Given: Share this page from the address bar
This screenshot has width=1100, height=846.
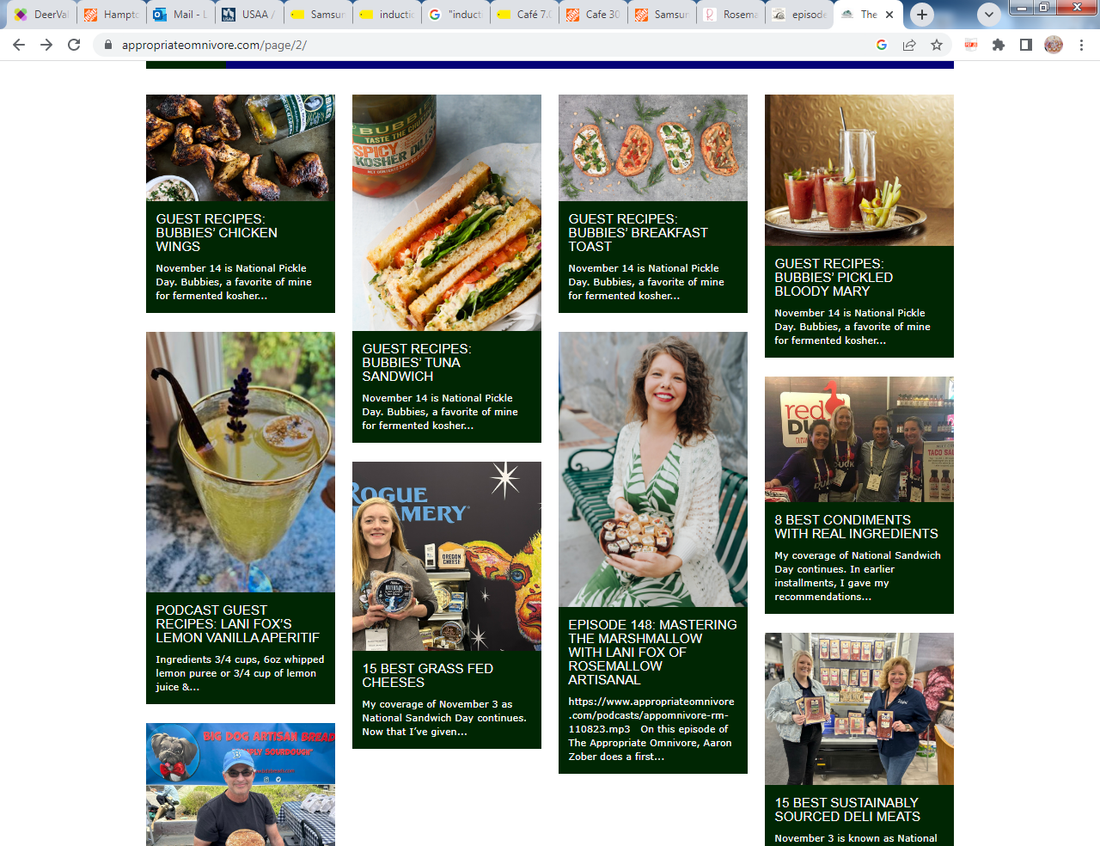Looking at the screenshot, I should [x=909, y=45].
